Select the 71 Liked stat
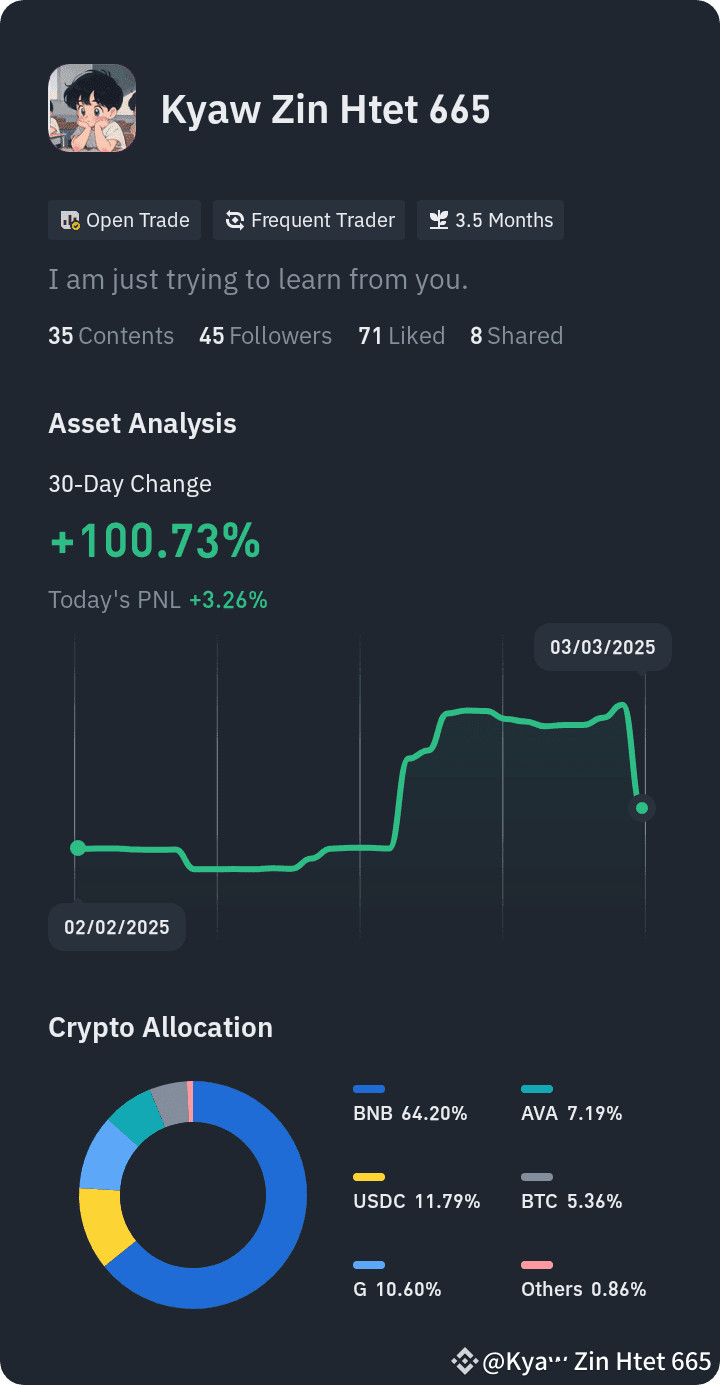The width and height of the screenshot is (720, 1385). click(x=401, y=336)
